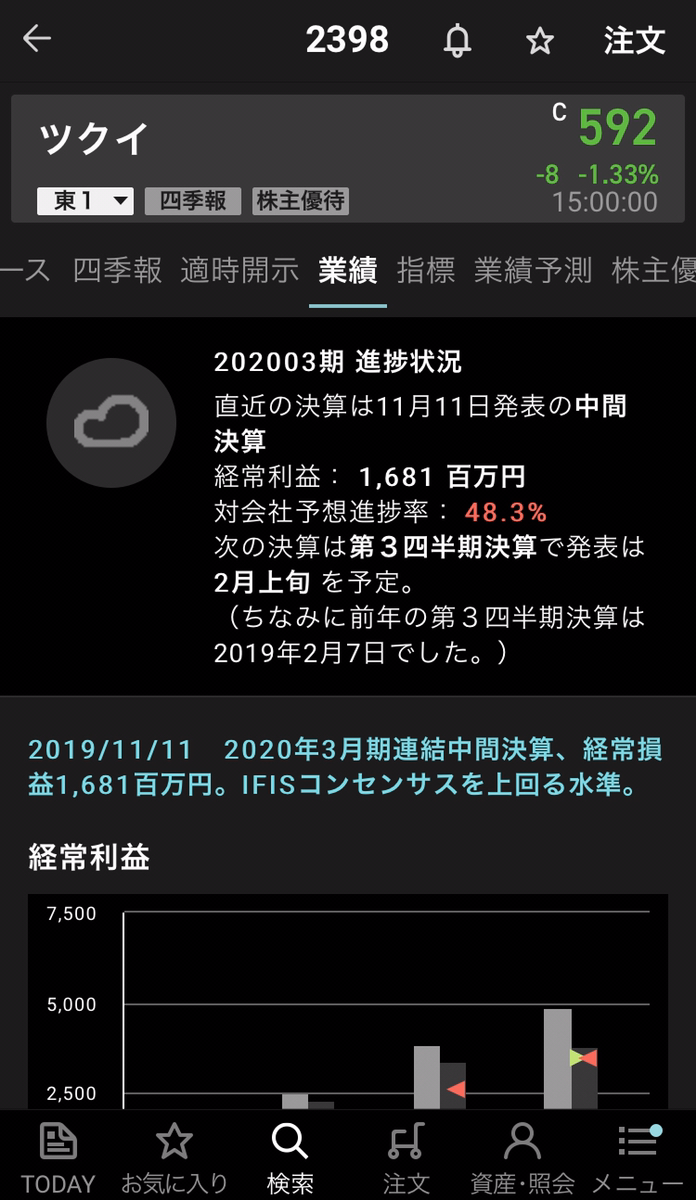The width and height of the screenshot is (696, 1200).
Task: Switch to the 業績予測 tab
Action: tap(532, 270)
